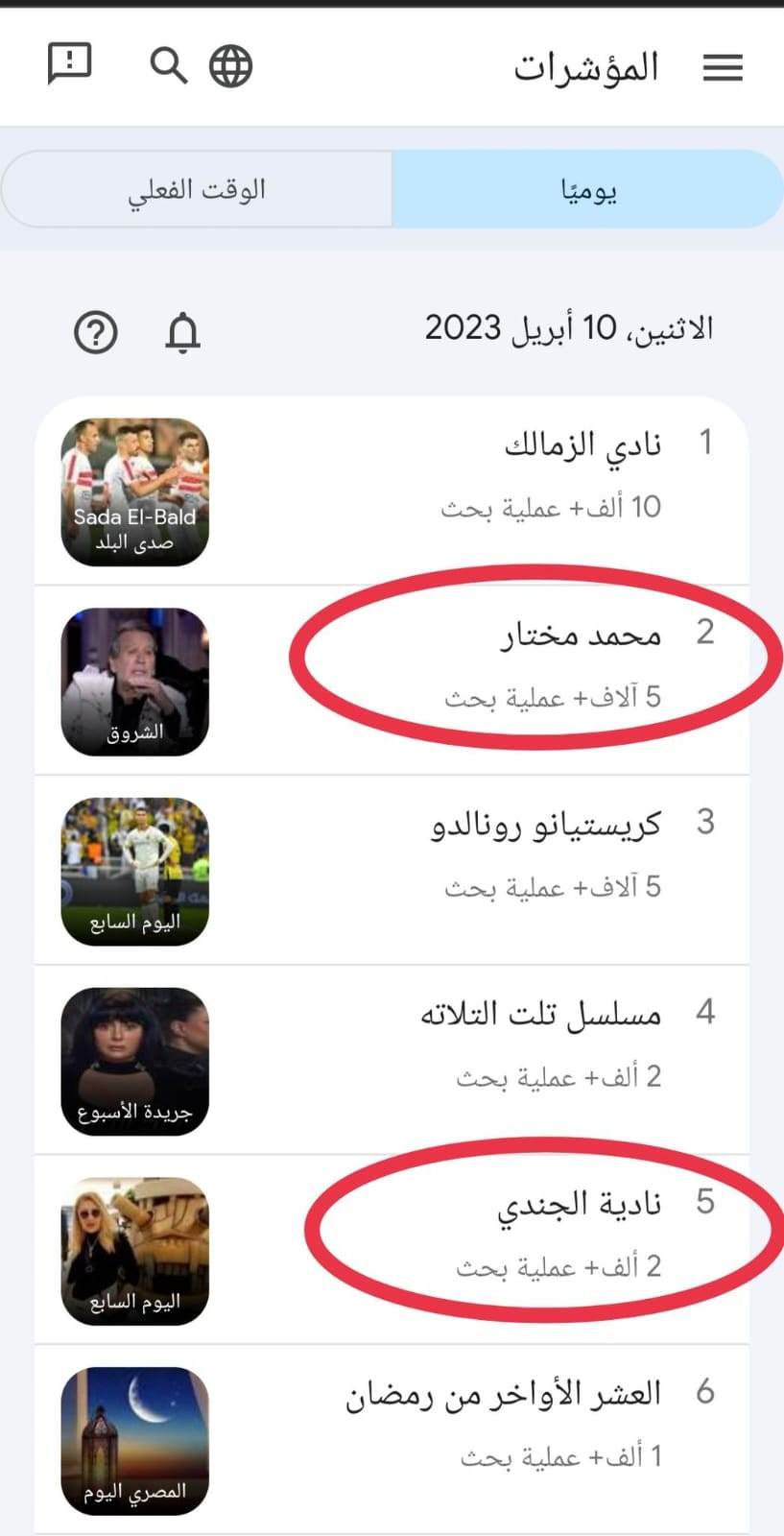
Task: Open the صدى البلد news thumbnail
Action: click(134, 492)
